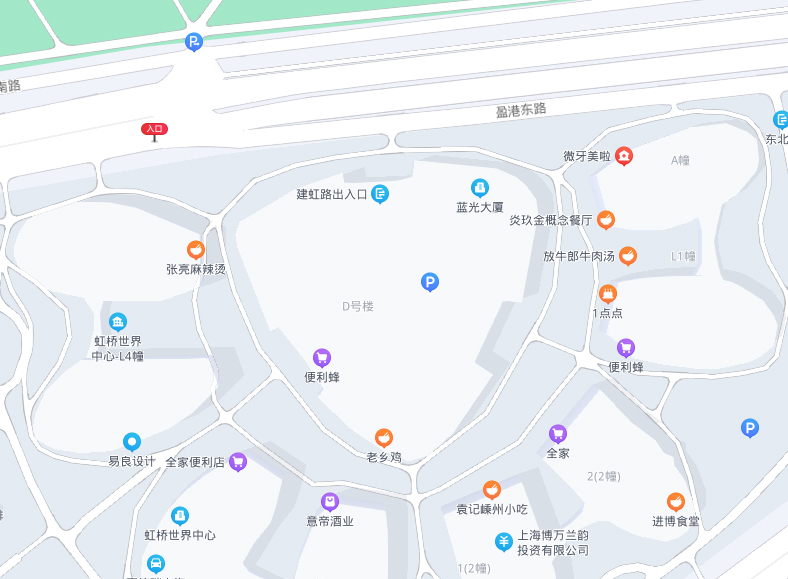This screenshot has width=788, height=579.
Task: Tap the 袁记嵊州小吃 restaurant marker
Action: pyautogui.click(x=491, y=489)
